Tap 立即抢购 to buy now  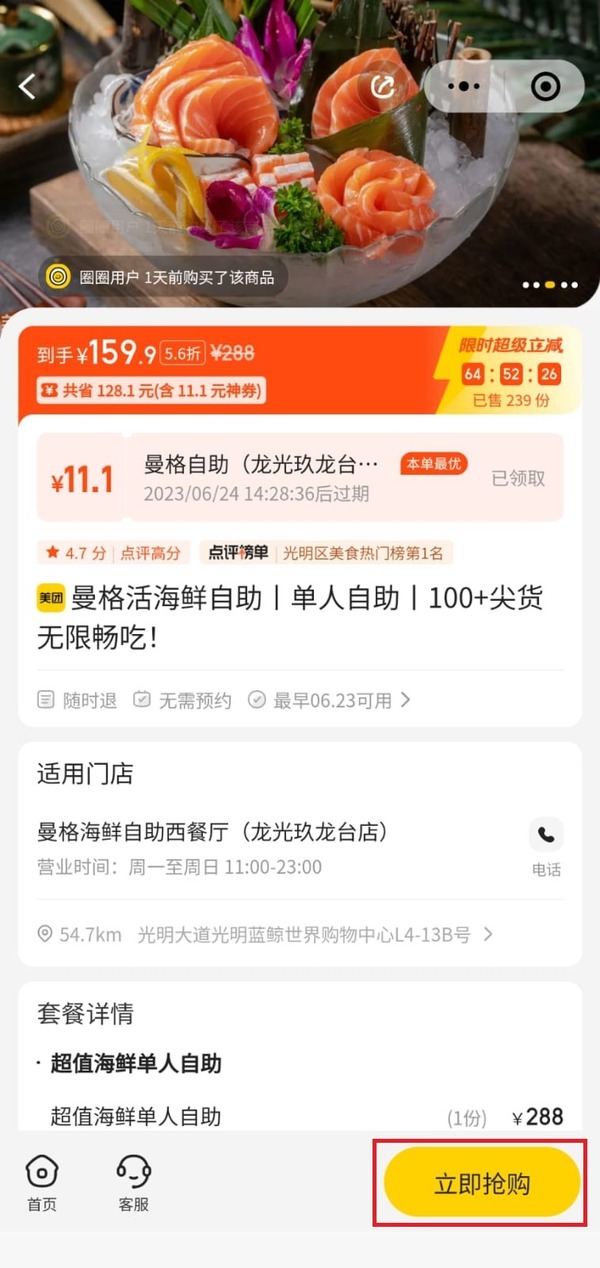pyautogui.click(x=481, y=1183)
